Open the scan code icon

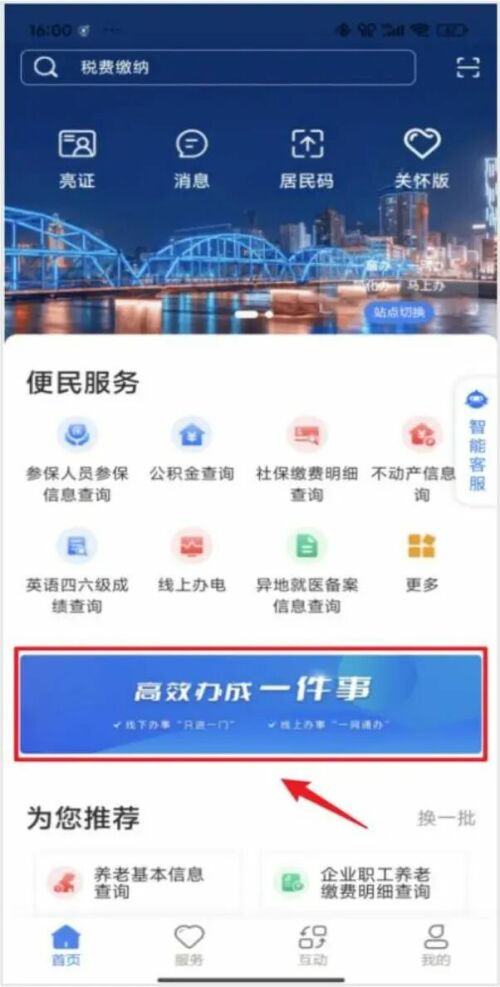click(x=468, y=67)
